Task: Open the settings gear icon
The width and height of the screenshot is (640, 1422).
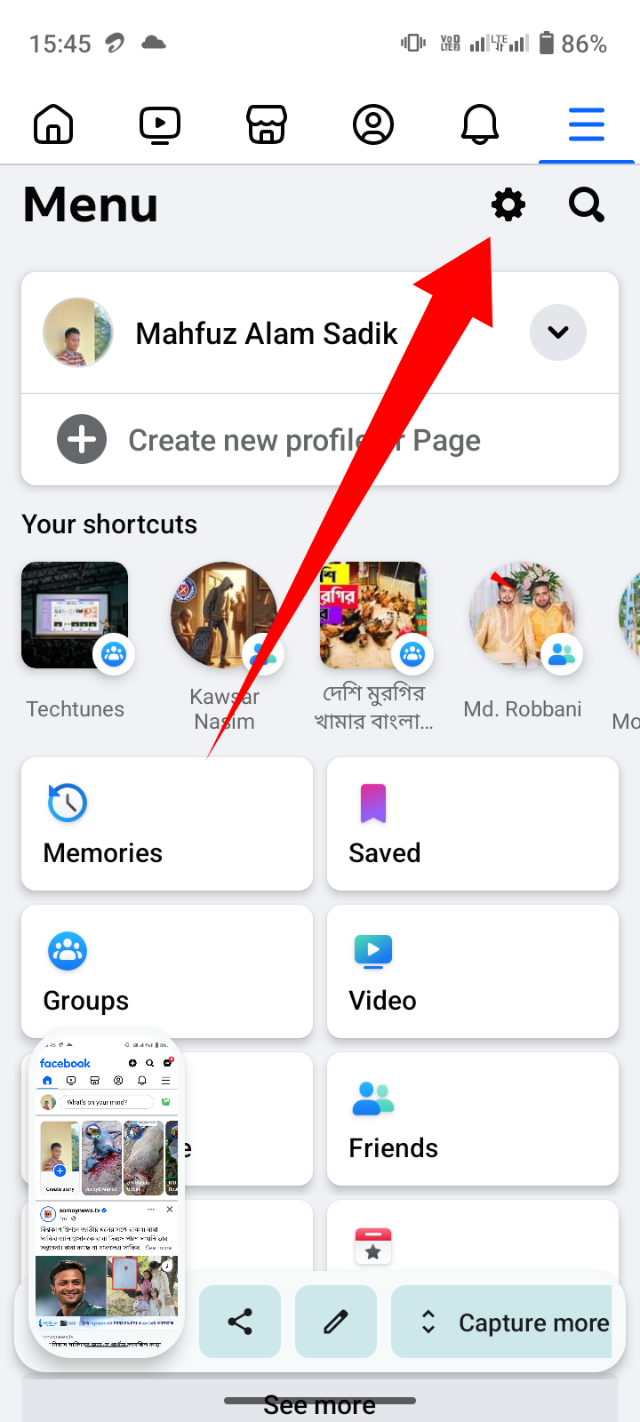Action: pos(508,205)
